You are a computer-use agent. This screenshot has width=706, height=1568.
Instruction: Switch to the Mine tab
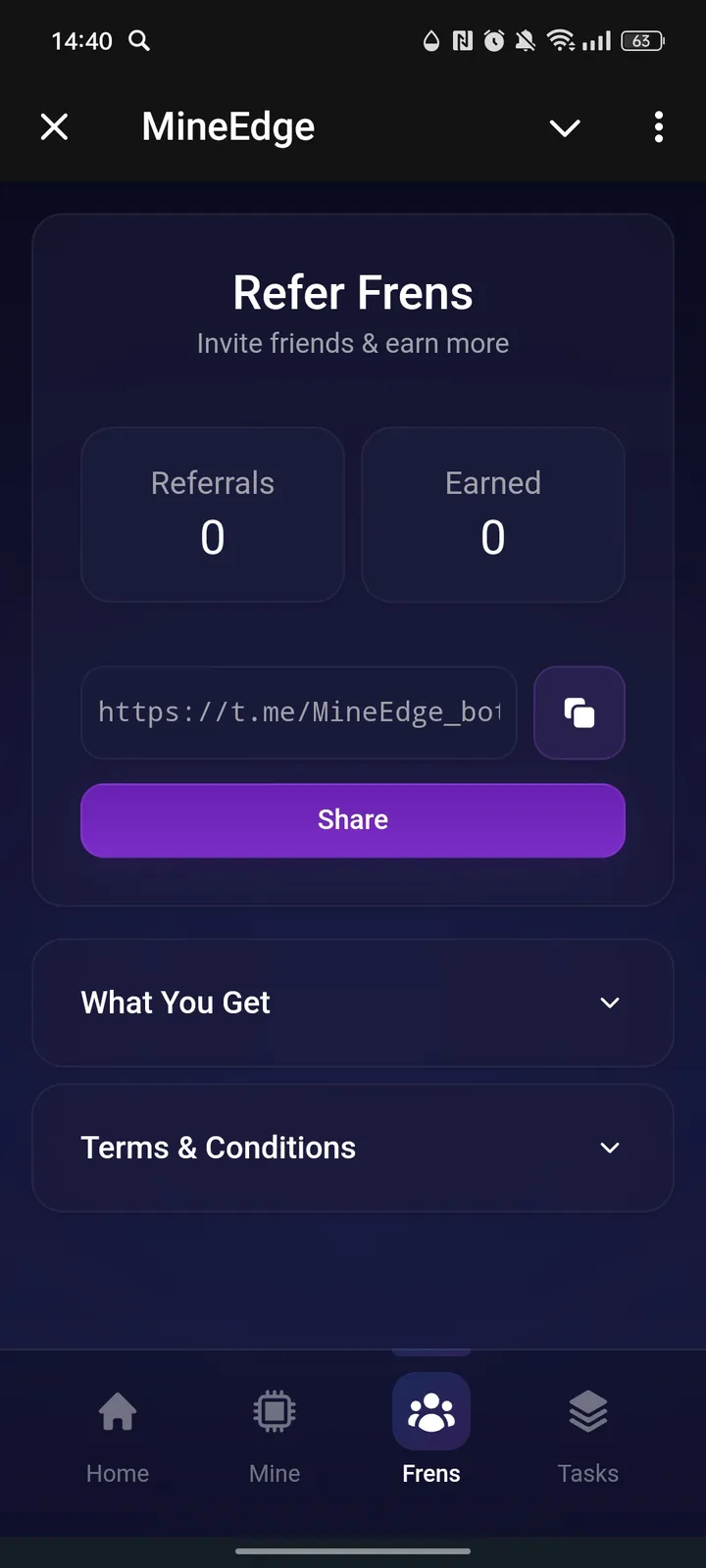[x=275, y=1432]
